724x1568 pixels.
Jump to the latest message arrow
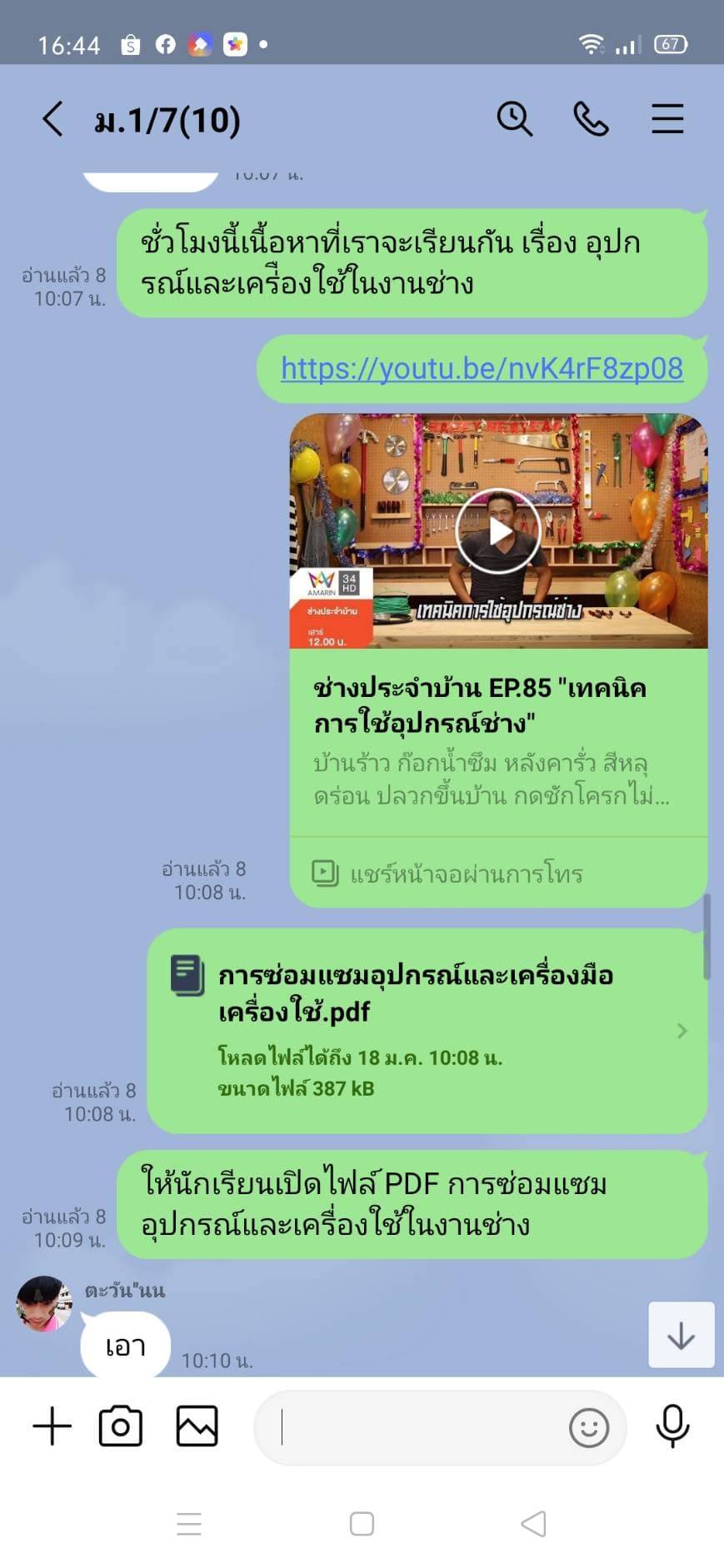click(681, 1336)
